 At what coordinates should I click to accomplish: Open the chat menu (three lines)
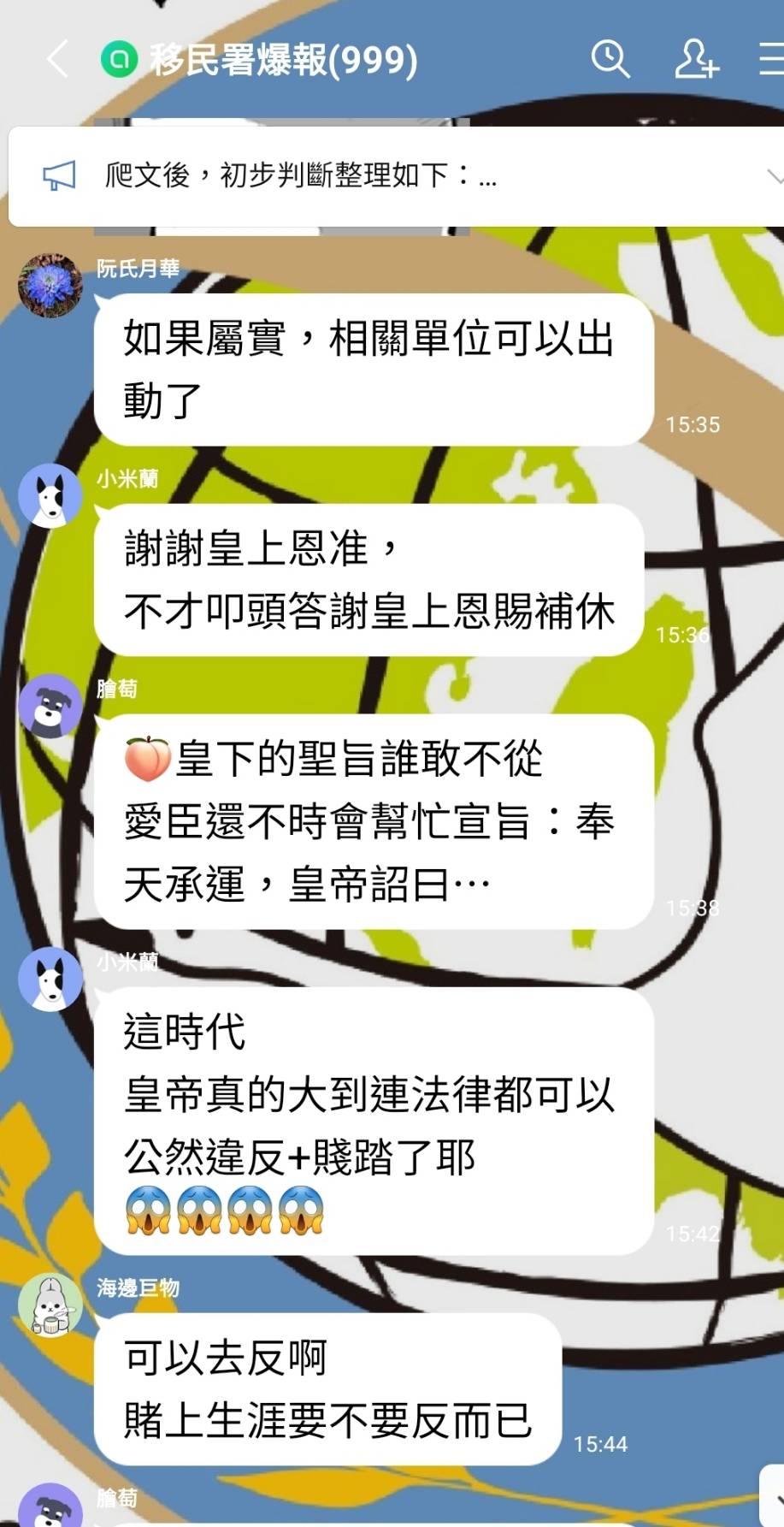(771, 60)
